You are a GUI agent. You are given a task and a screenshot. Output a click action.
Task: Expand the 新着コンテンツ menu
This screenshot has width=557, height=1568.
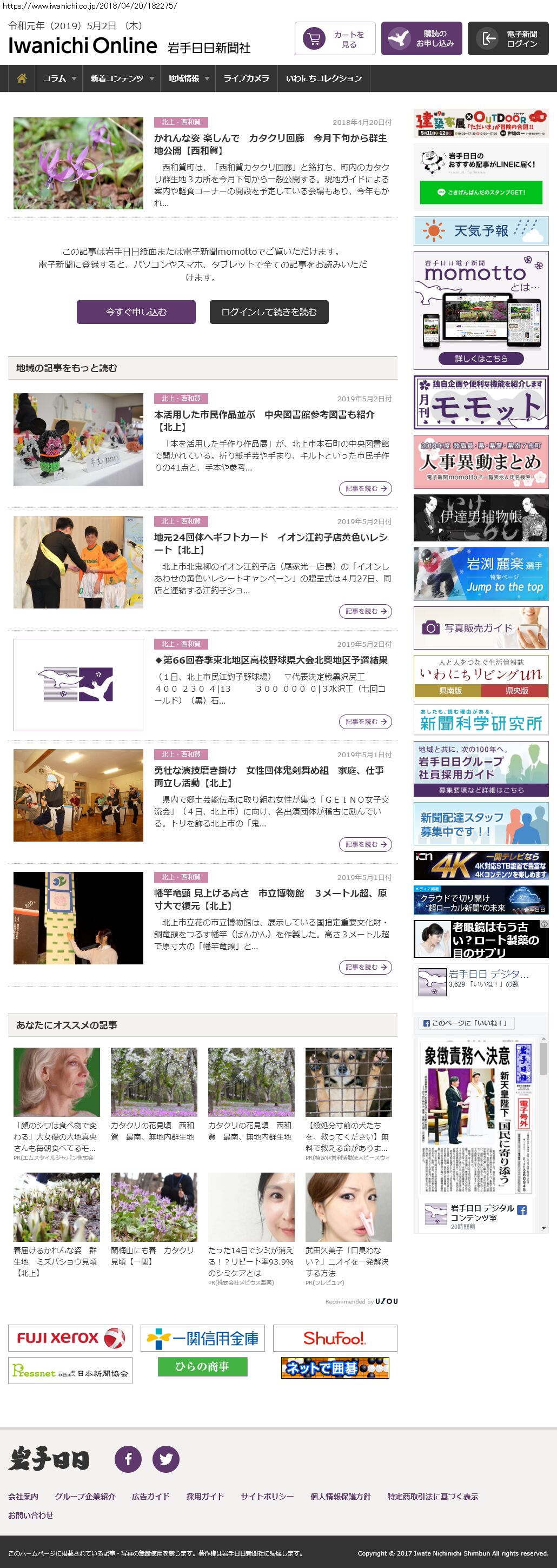coord(121,78)
